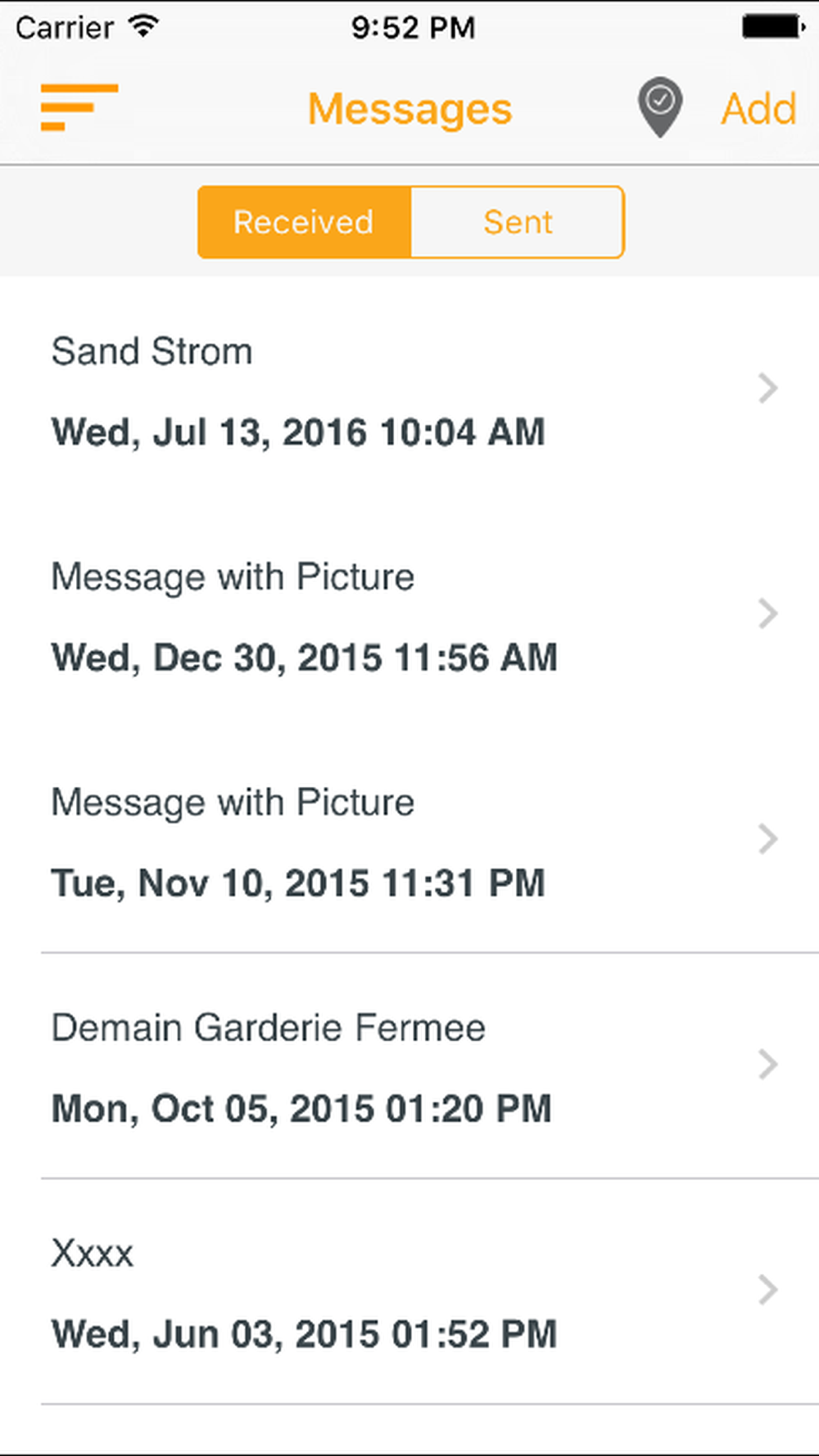Open the side menu icon

coord(79,107)
